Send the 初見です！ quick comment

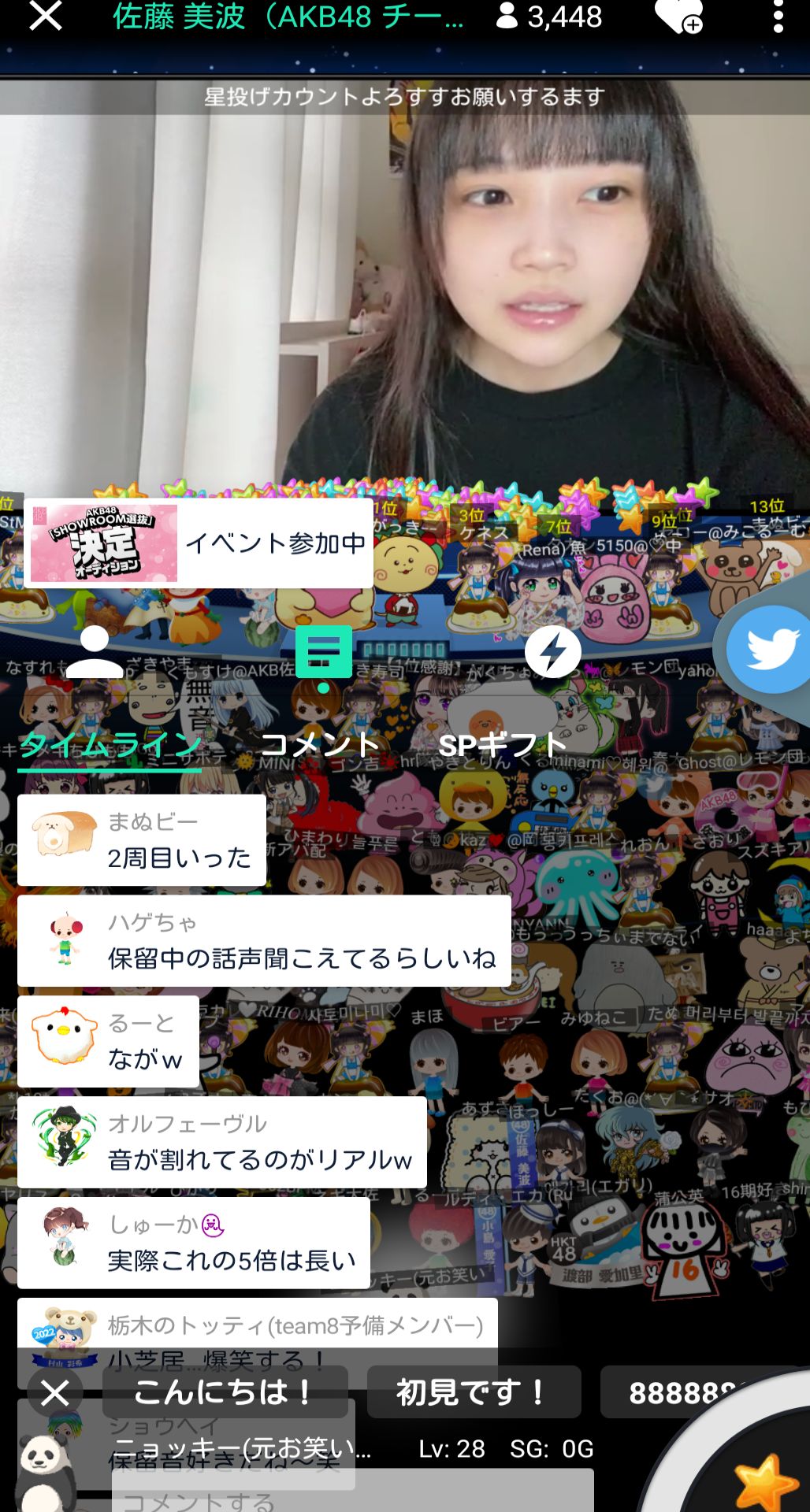click(474, 1392)
